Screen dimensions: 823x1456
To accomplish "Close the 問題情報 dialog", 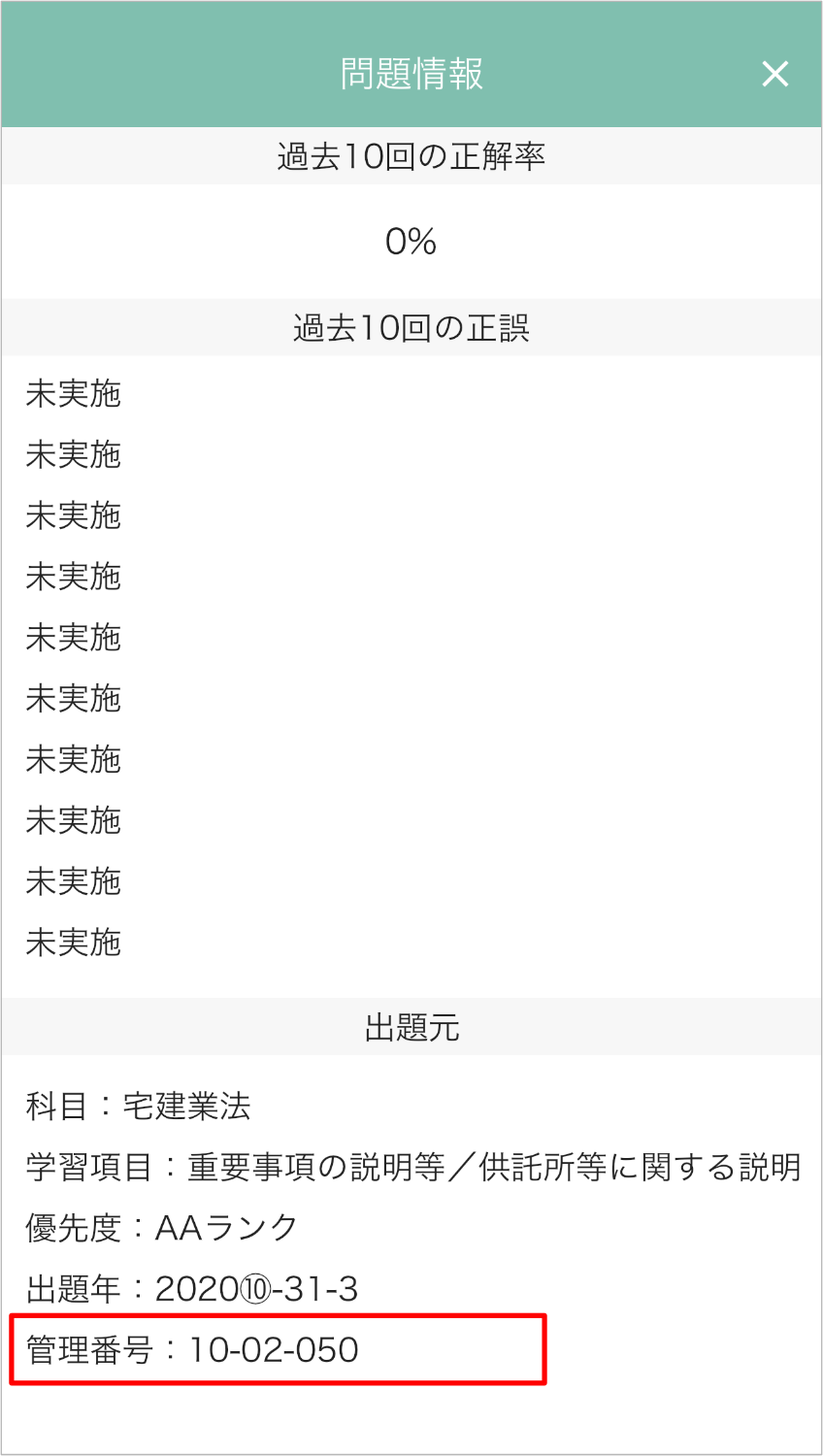I will (774, 74).
